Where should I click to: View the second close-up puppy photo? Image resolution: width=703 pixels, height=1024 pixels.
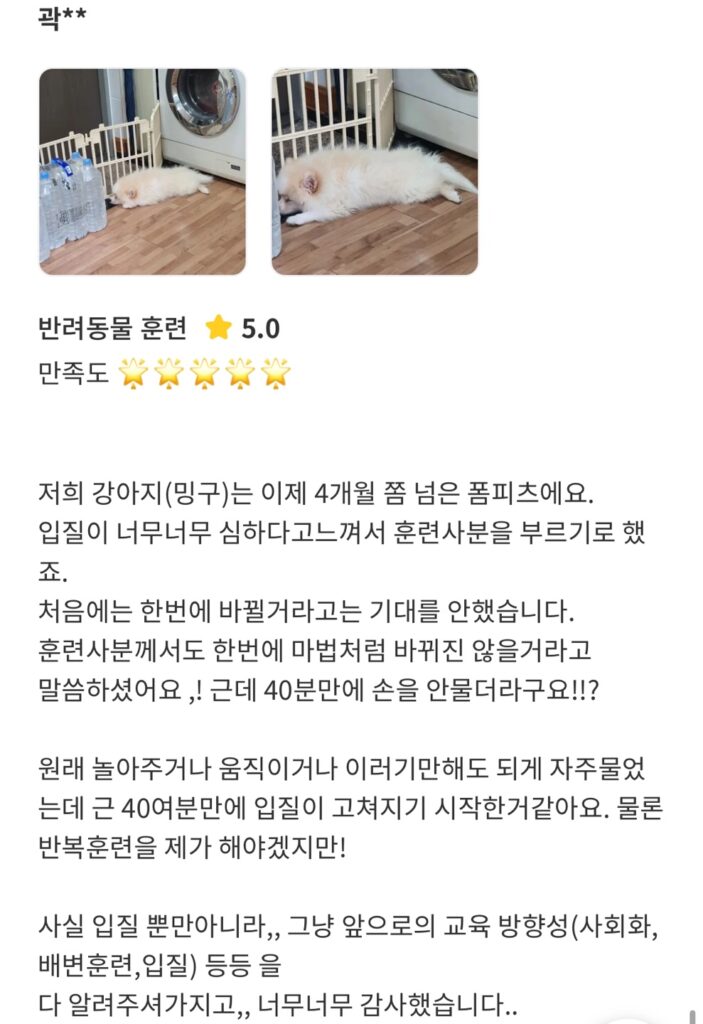(x=374, y=171)
